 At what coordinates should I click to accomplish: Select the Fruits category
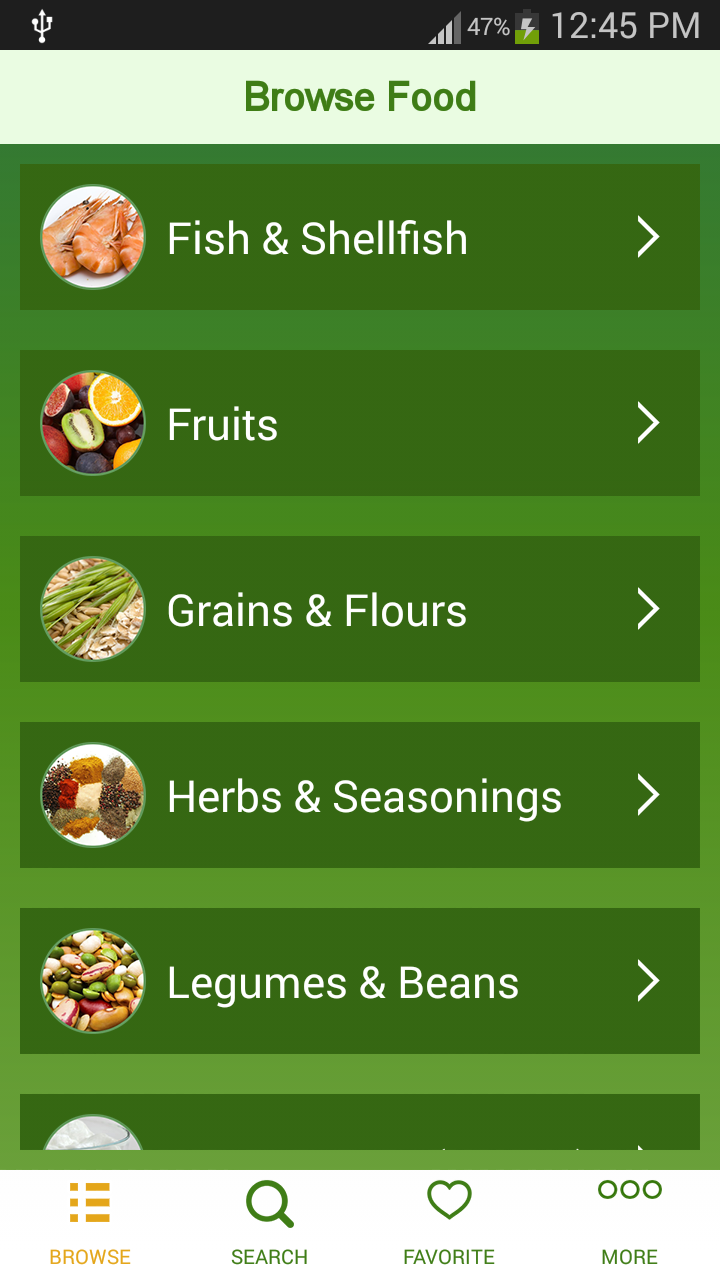tap(360, 423)
